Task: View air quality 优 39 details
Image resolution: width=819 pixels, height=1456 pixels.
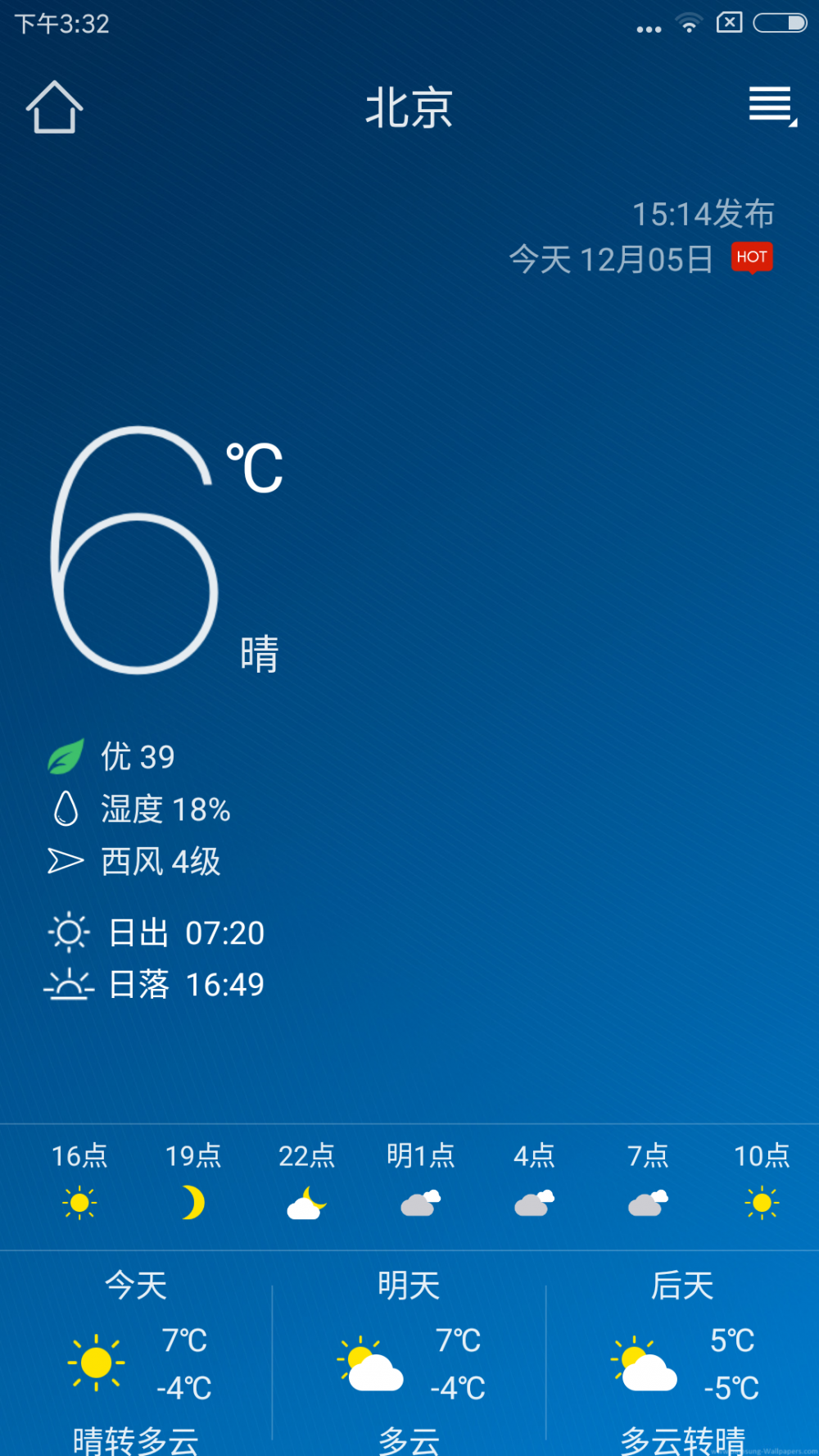Action: (x=111, y=756)
